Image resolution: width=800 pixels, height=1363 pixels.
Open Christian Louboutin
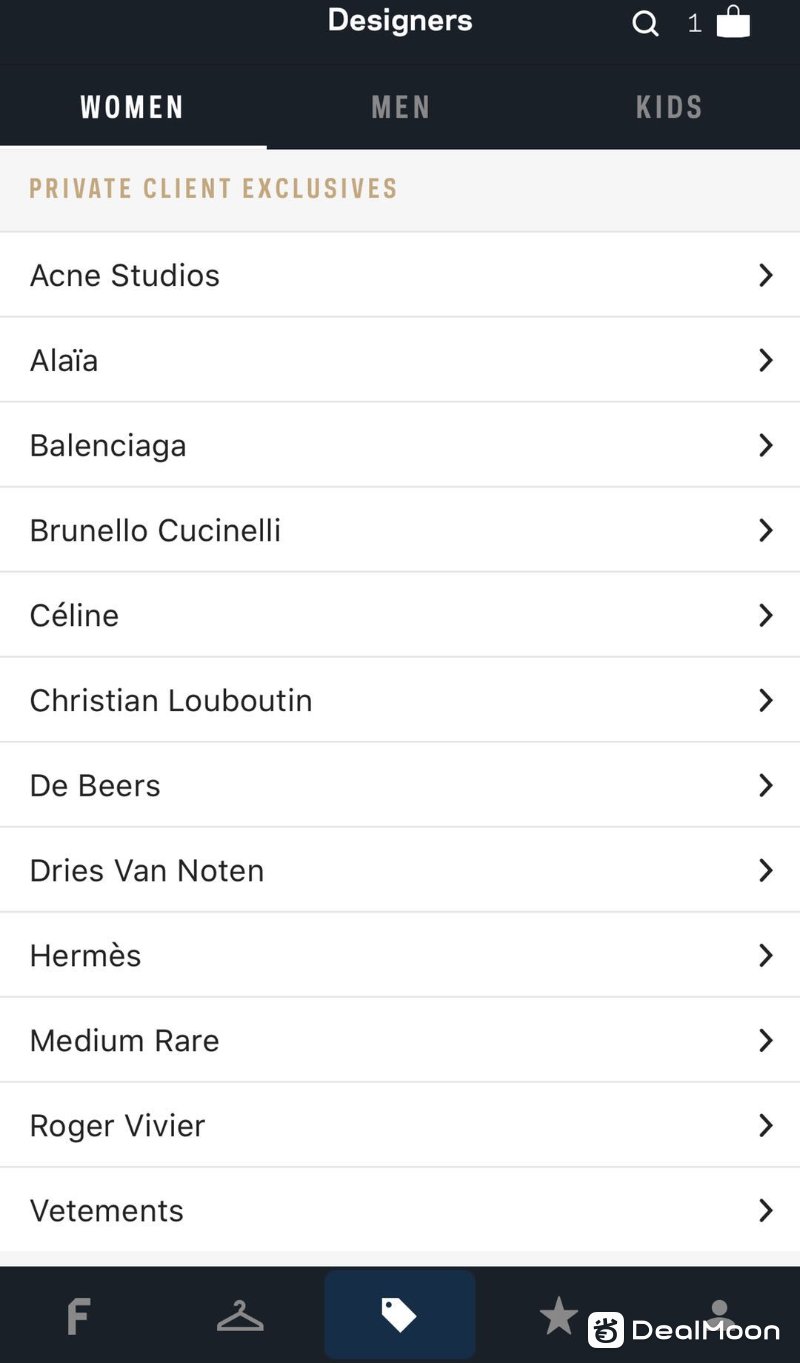[x=400, y=700]
